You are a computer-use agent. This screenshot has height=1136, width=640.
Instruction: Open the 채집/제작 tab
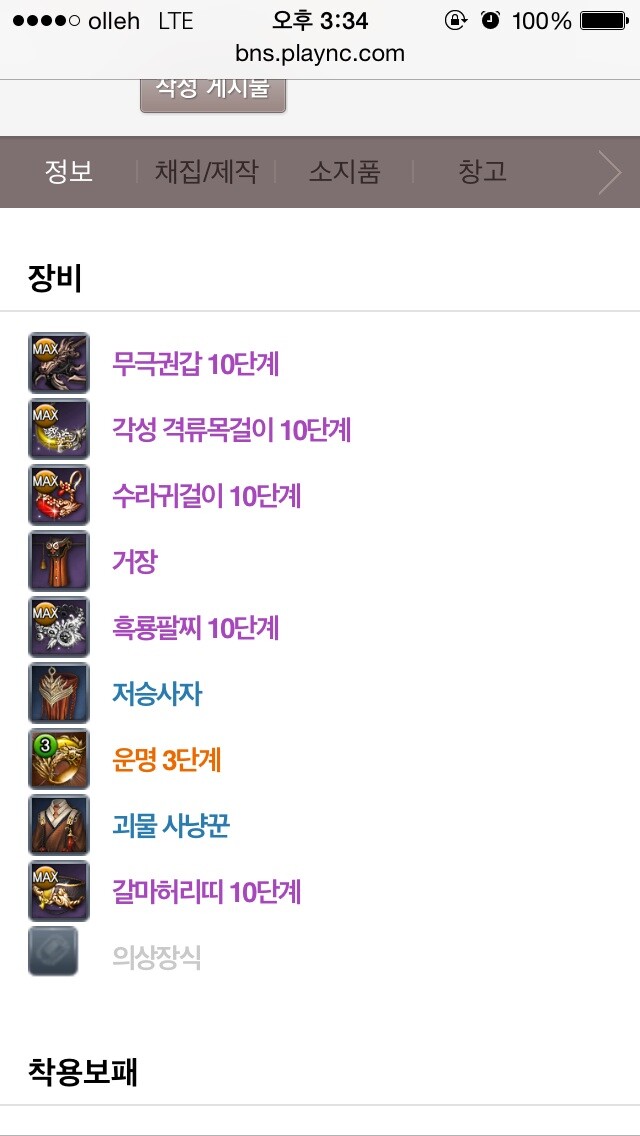click(206, 172)
